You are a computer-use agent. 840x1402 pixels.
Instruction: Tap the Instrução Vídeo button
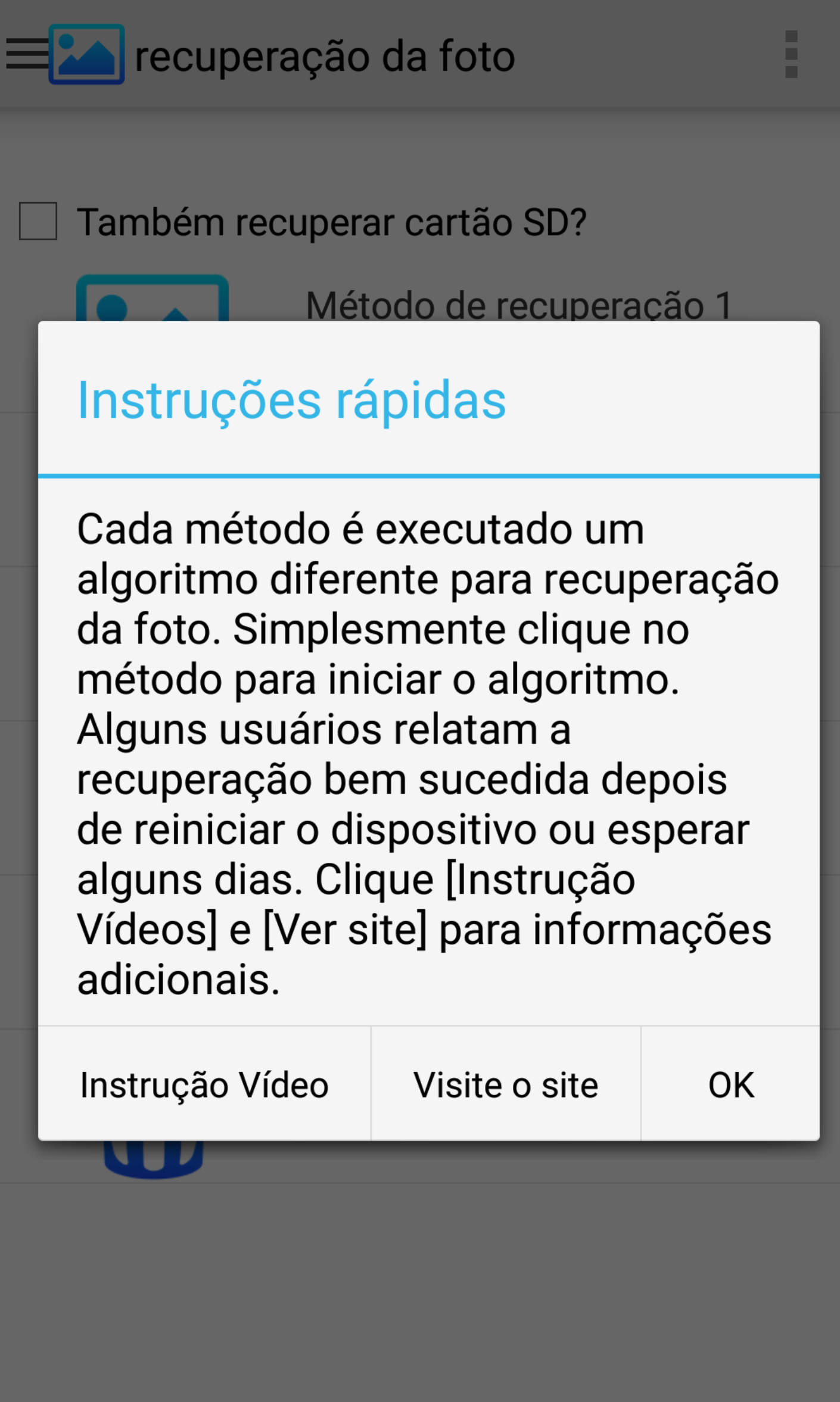204,1084
